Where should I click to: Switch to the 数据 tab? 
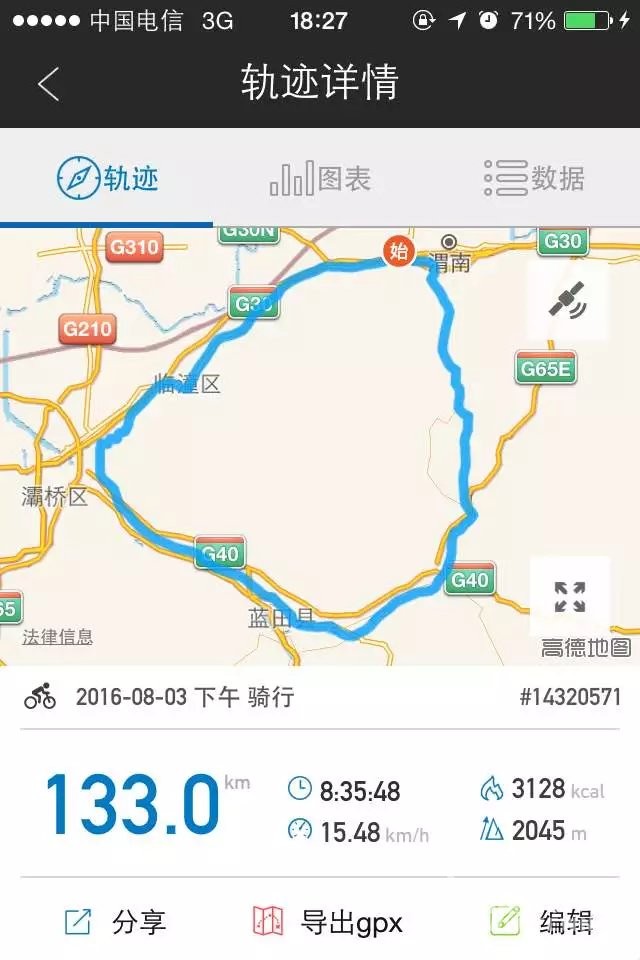point(534,179)
